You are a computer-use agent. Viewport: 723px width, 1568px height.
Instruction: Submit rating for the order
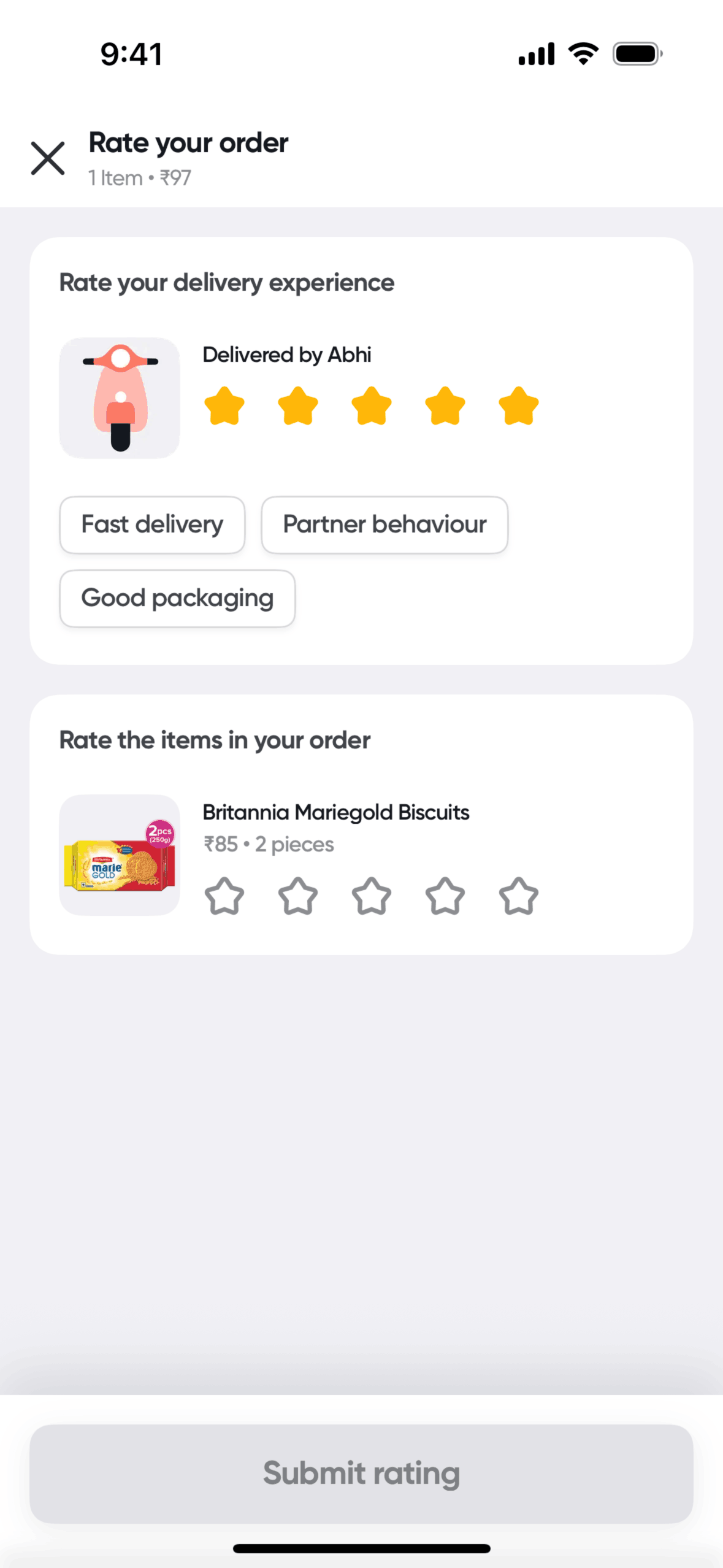pos(361,1473)
